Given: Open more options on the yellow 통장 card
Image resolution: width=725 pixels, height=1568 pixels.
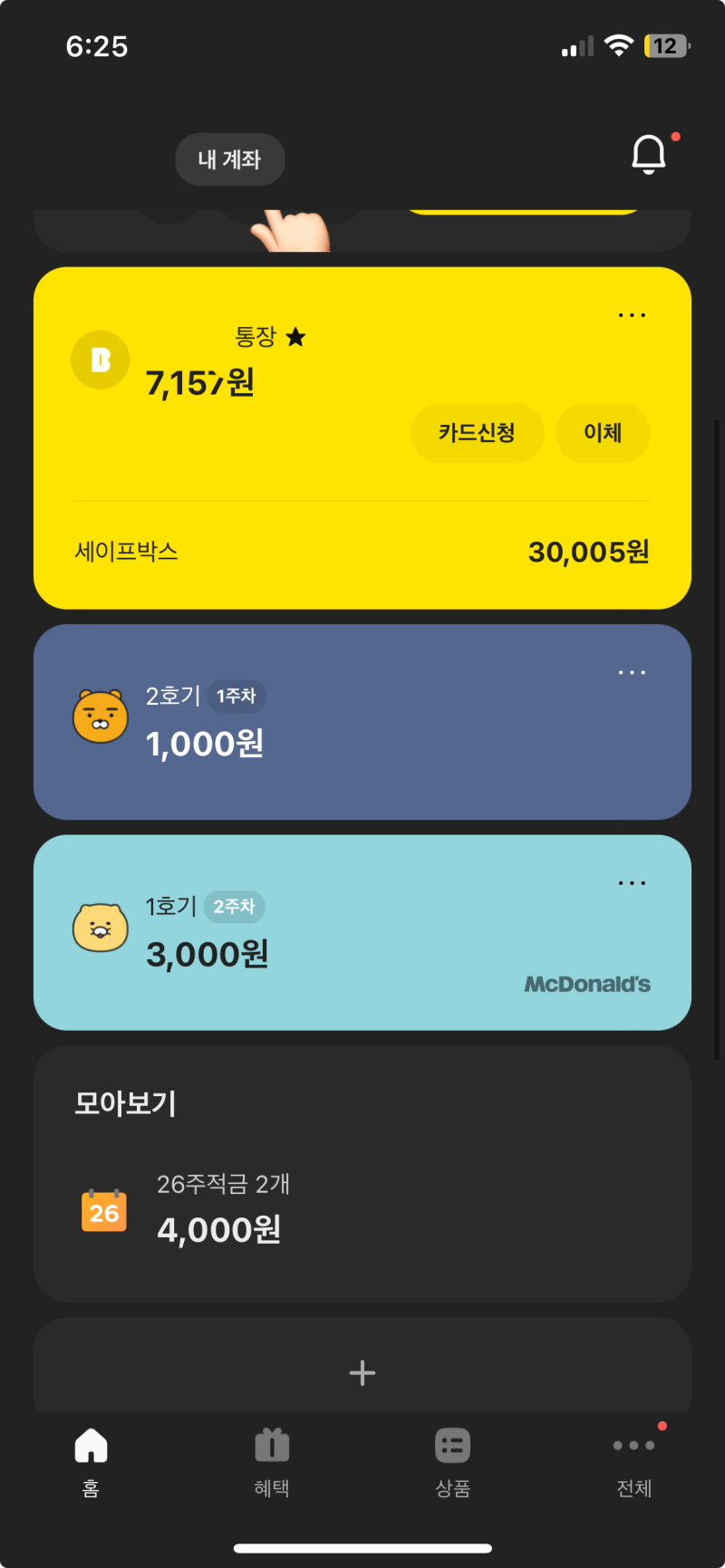Looking at the screenshot, I should coord(632,314).
